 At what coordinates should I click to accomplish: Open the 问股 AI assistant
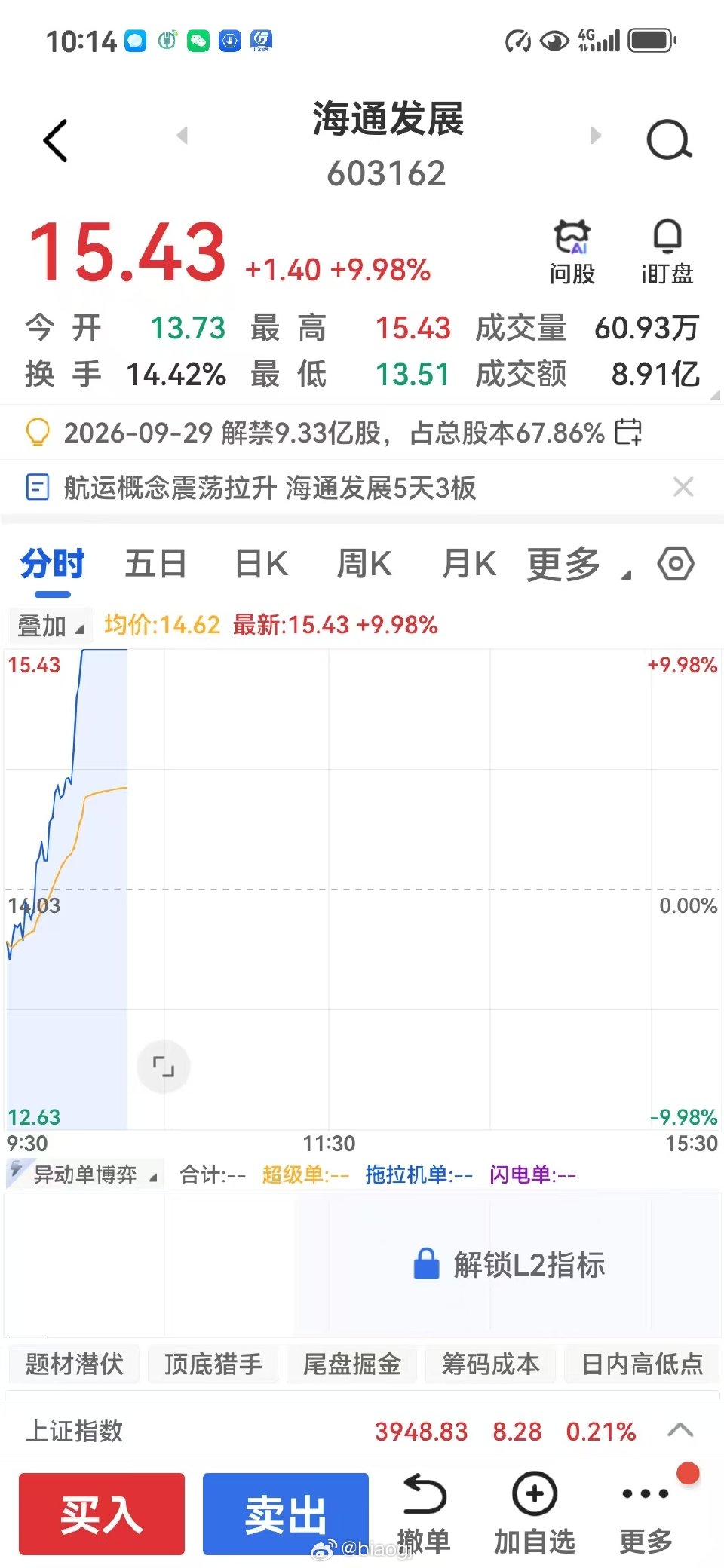(x=572, y=253)
